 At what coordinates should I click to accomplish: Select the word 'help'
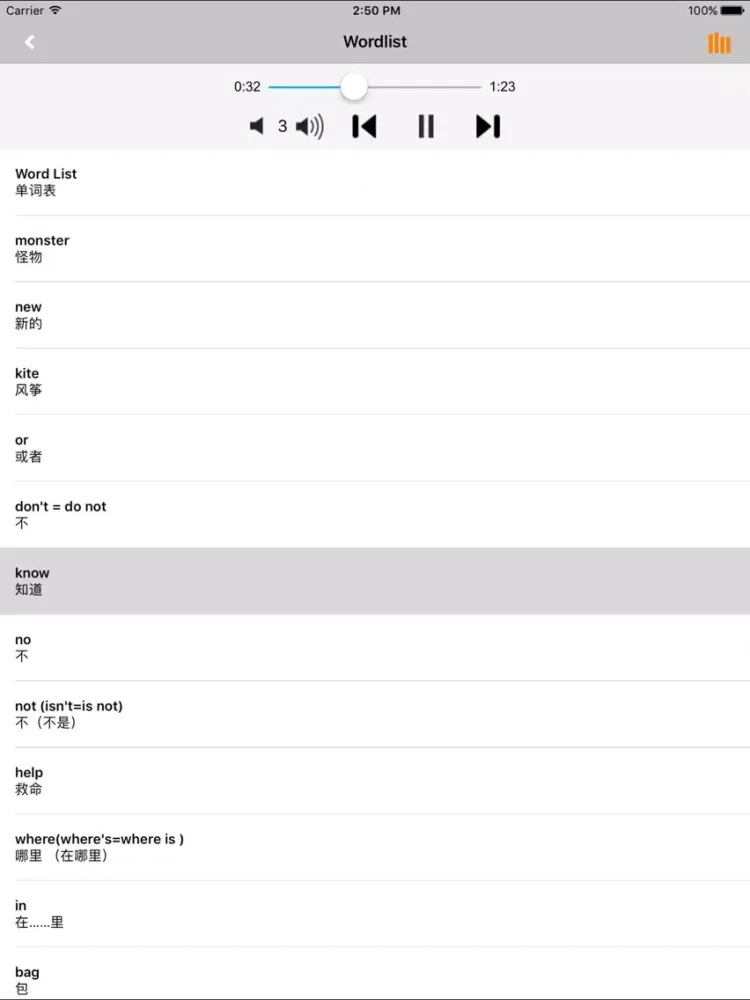[375, 780]
